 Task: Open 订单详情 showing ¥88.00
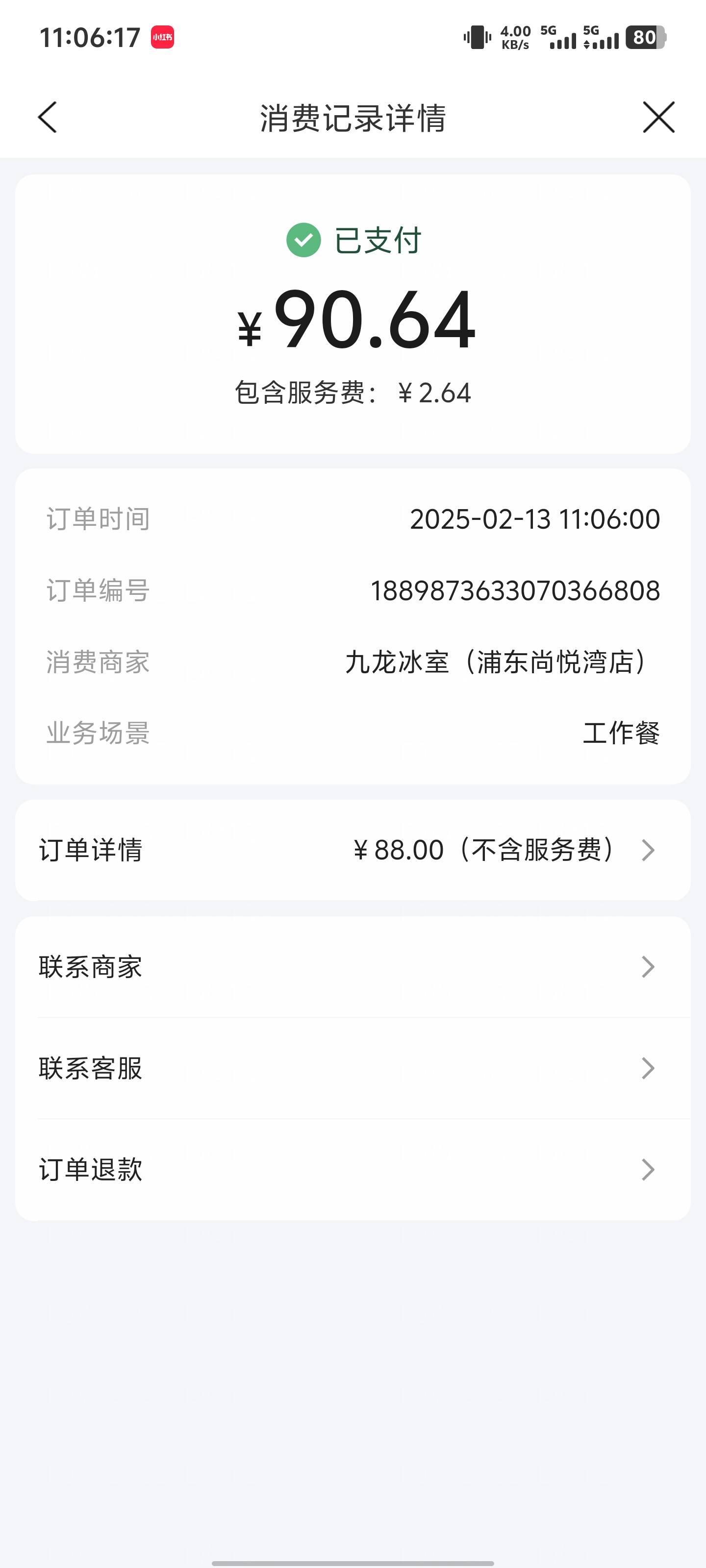pyautogui.click(x=353, y=850)
